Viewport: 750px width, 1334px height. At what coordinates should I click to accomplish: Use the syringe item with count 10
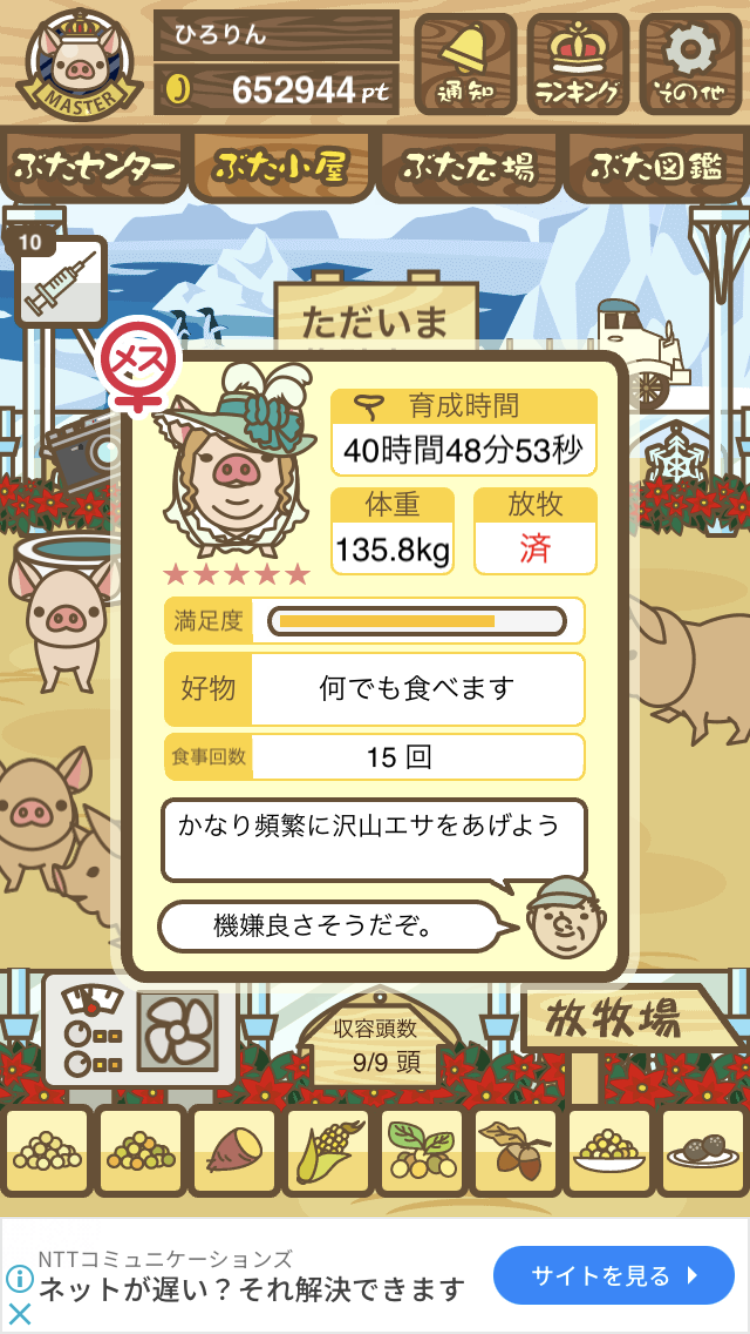pos(61,281)
